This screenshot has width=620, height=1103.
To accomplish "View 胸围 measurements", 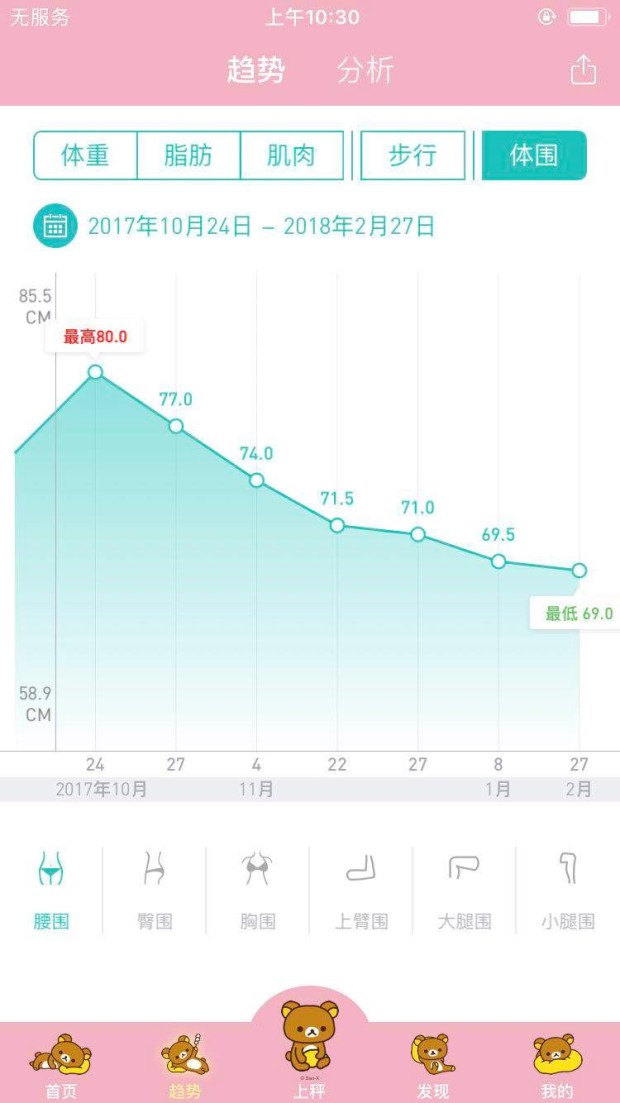I will [258, 890].
